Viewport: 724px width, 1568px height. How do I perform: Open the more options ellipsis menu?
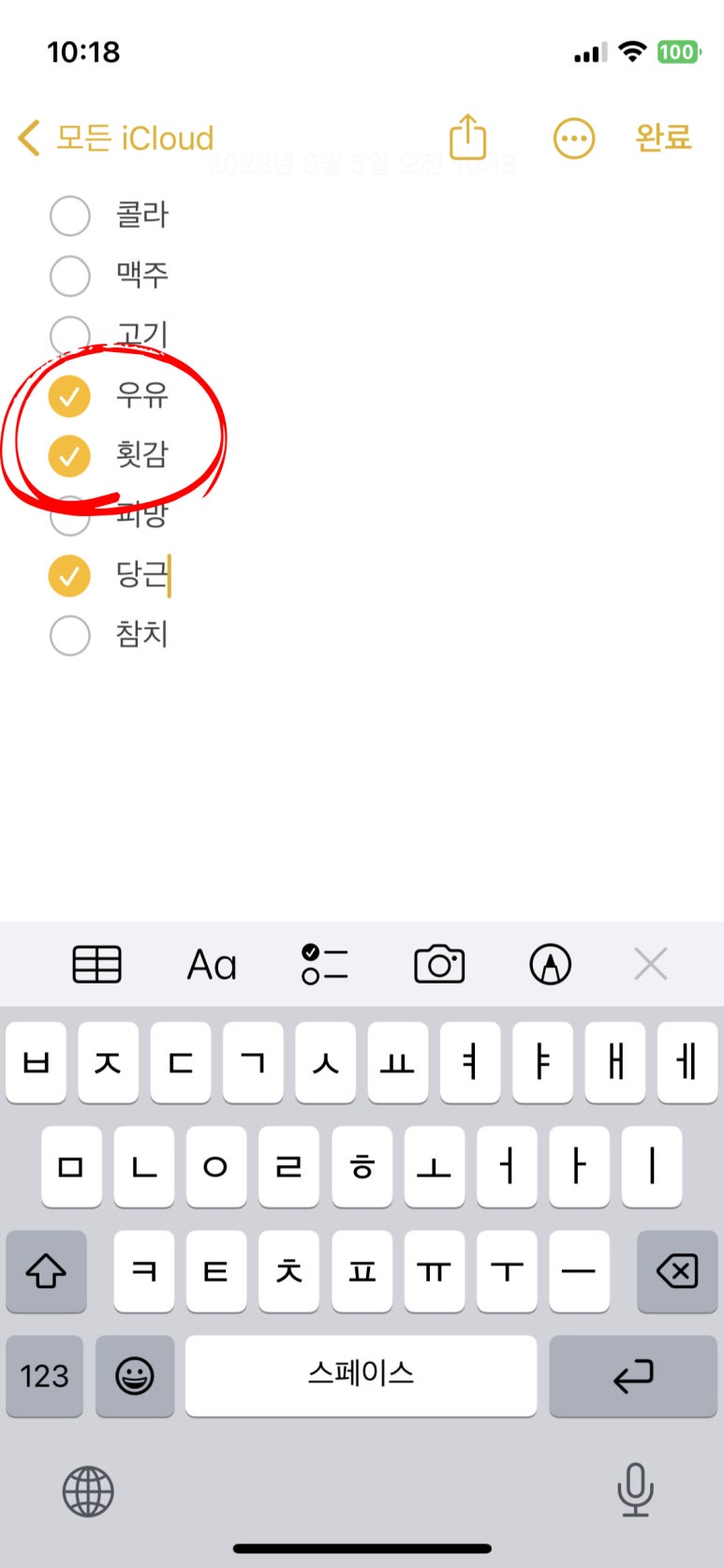coord(573,140)
